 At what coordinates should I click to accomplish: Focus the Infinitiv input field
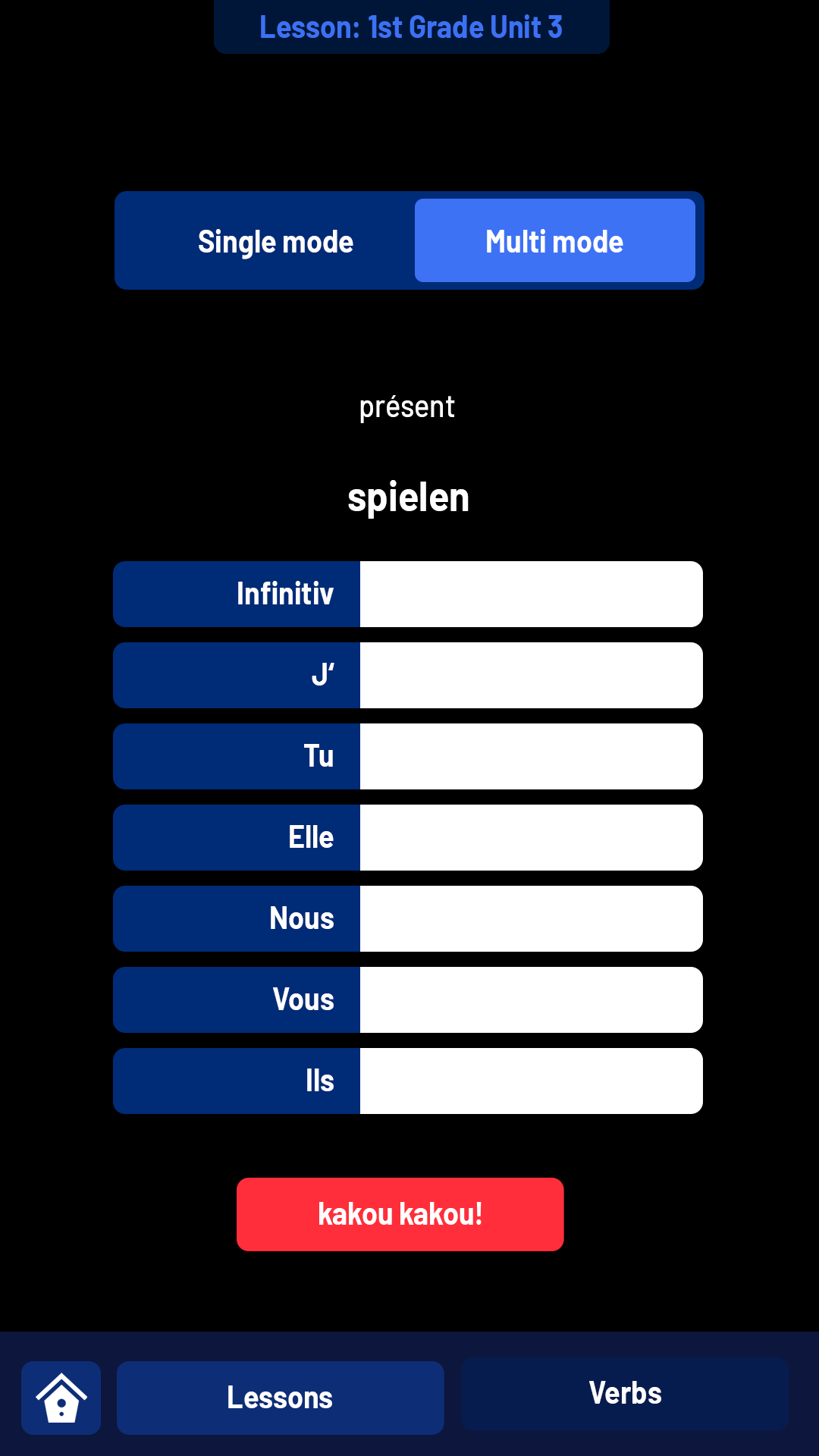(x=531, y=594)
